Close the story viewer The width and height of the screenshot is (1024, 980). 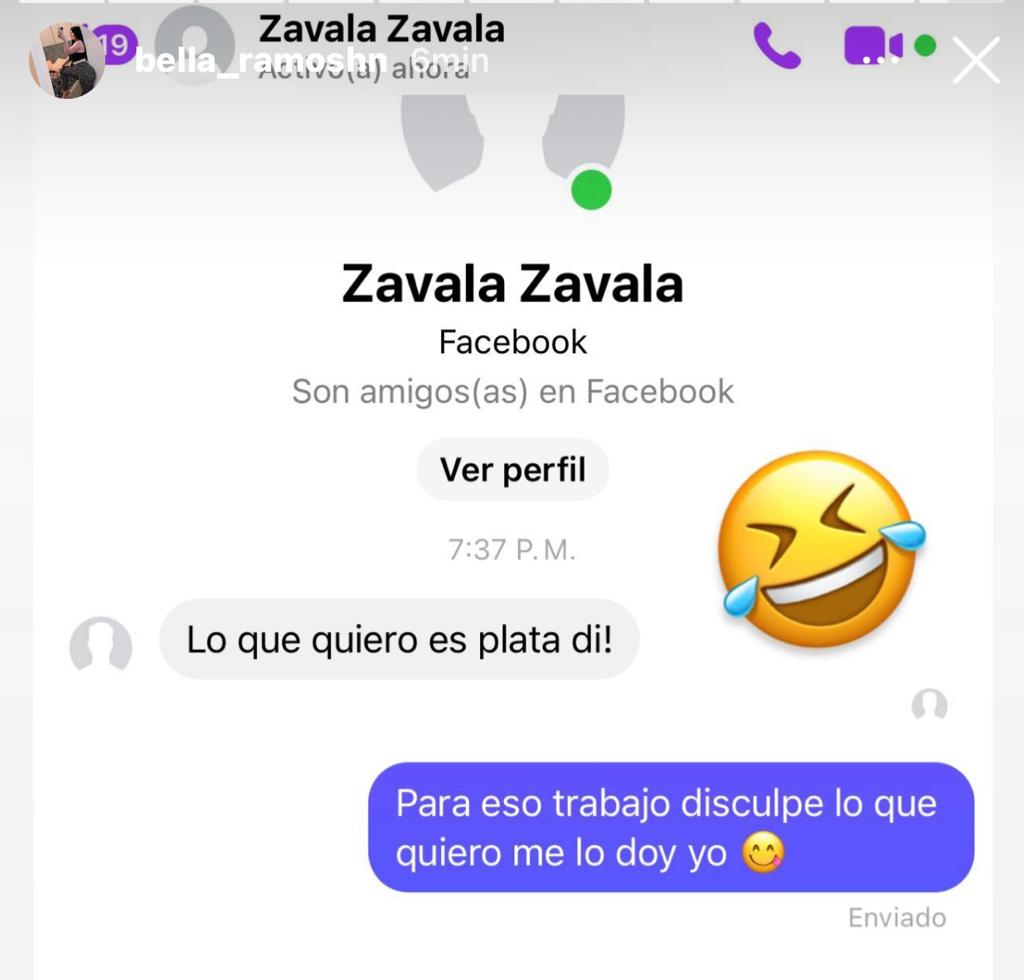tap(975, 61)
